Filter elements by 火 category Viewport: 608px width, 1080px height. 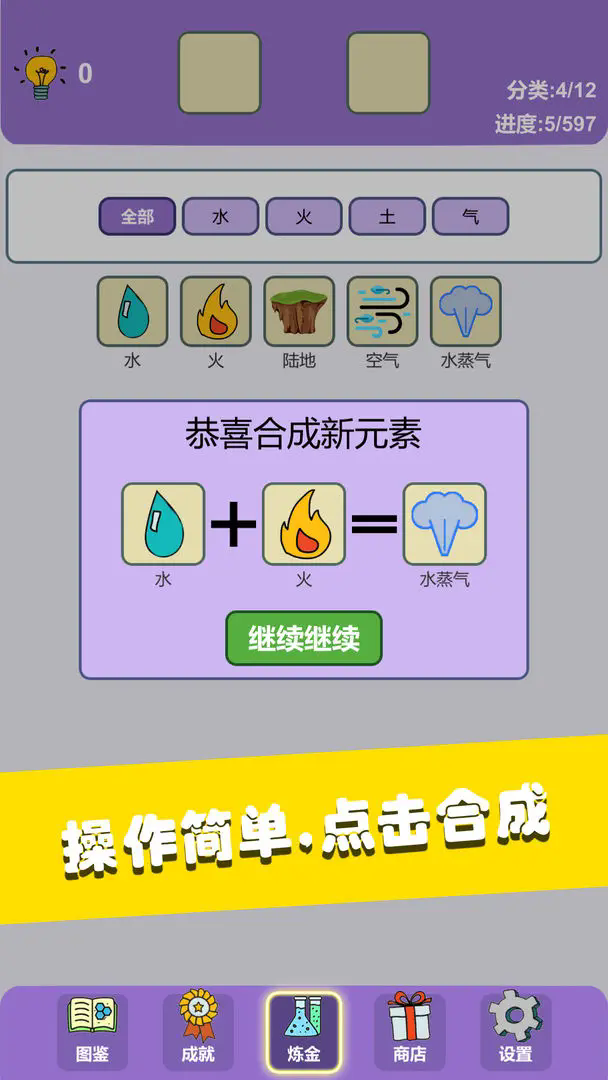(303, 216)
